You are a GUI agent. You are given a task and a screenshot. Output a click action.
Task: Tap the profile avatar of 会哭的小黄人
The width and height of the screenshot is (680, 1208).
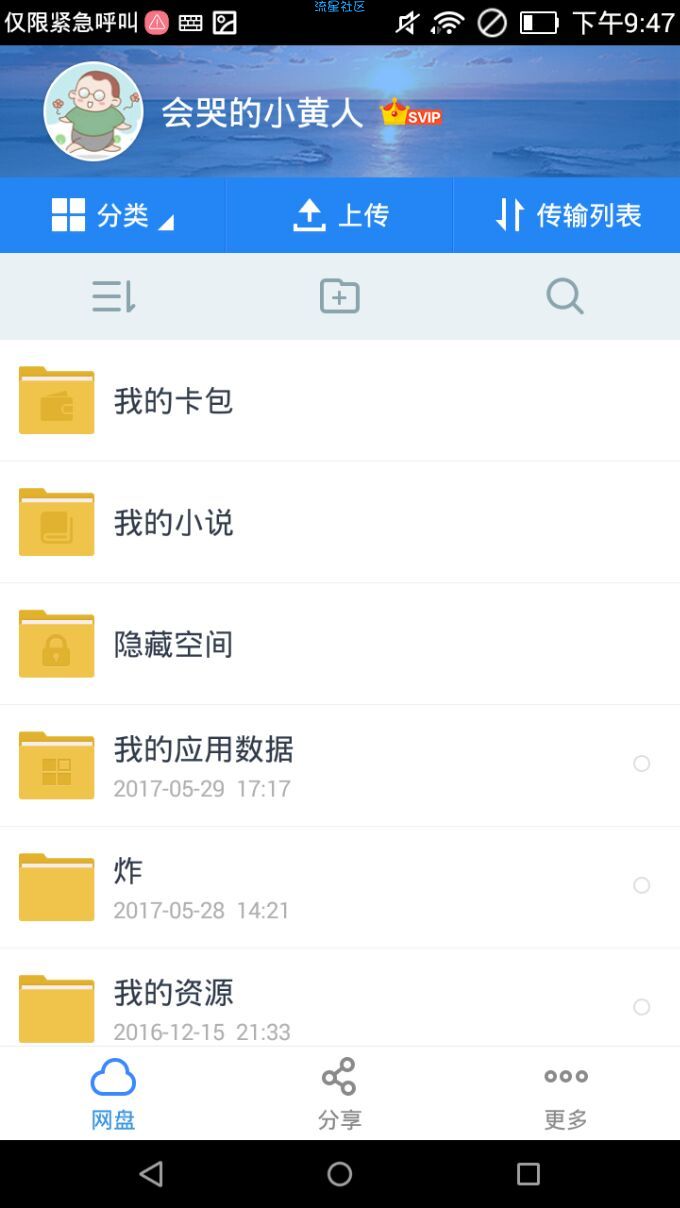click(93, 112)
